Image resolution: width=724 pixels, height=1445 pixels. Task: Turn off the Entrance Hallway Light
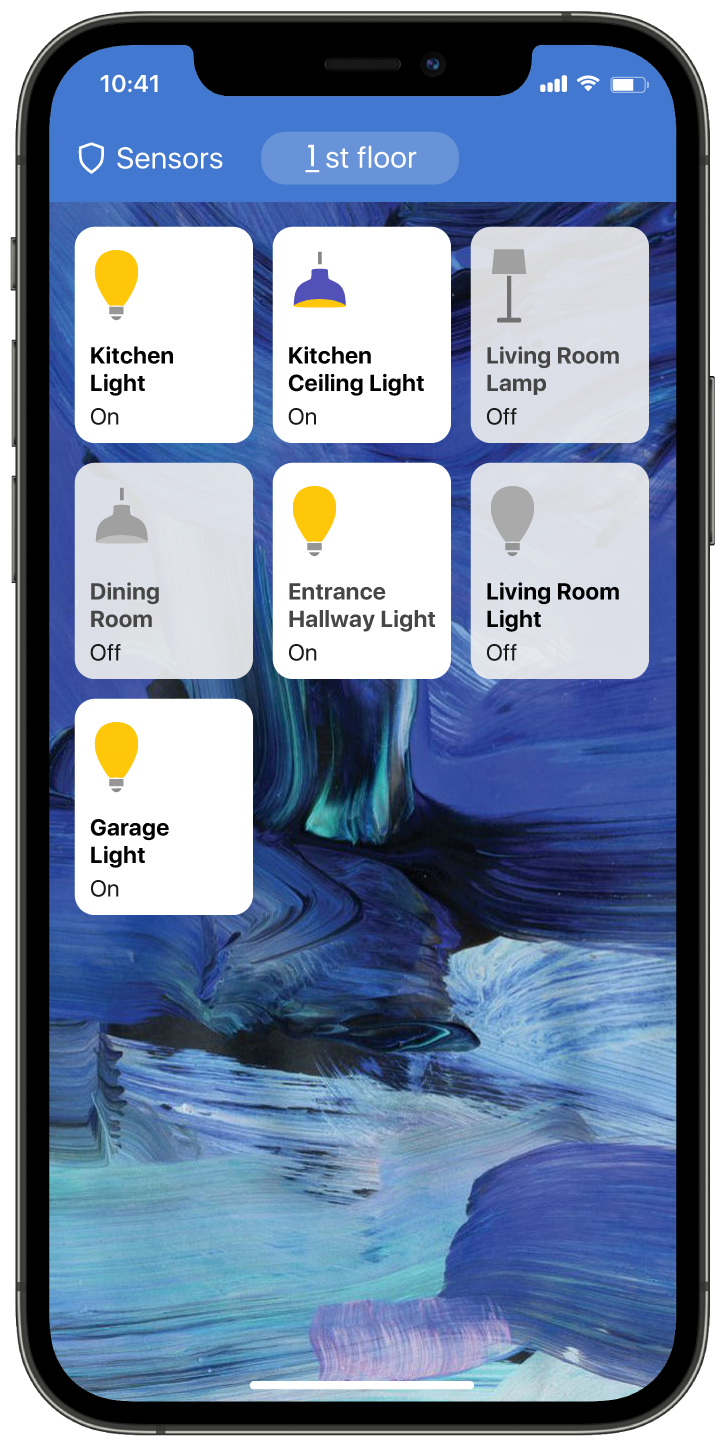[x=361, y=571]
